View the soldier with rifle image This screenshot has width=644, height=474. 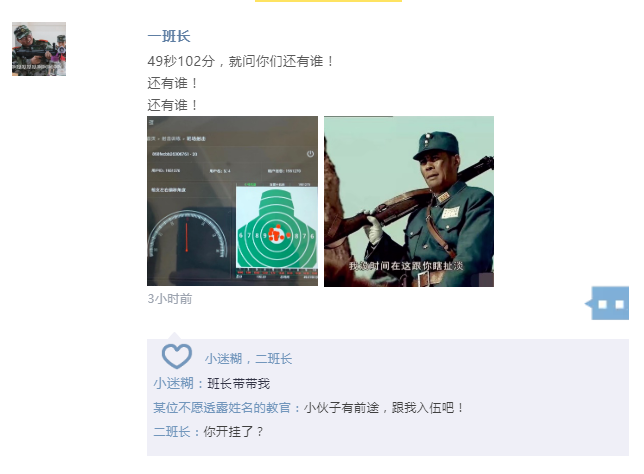point(408,201)
